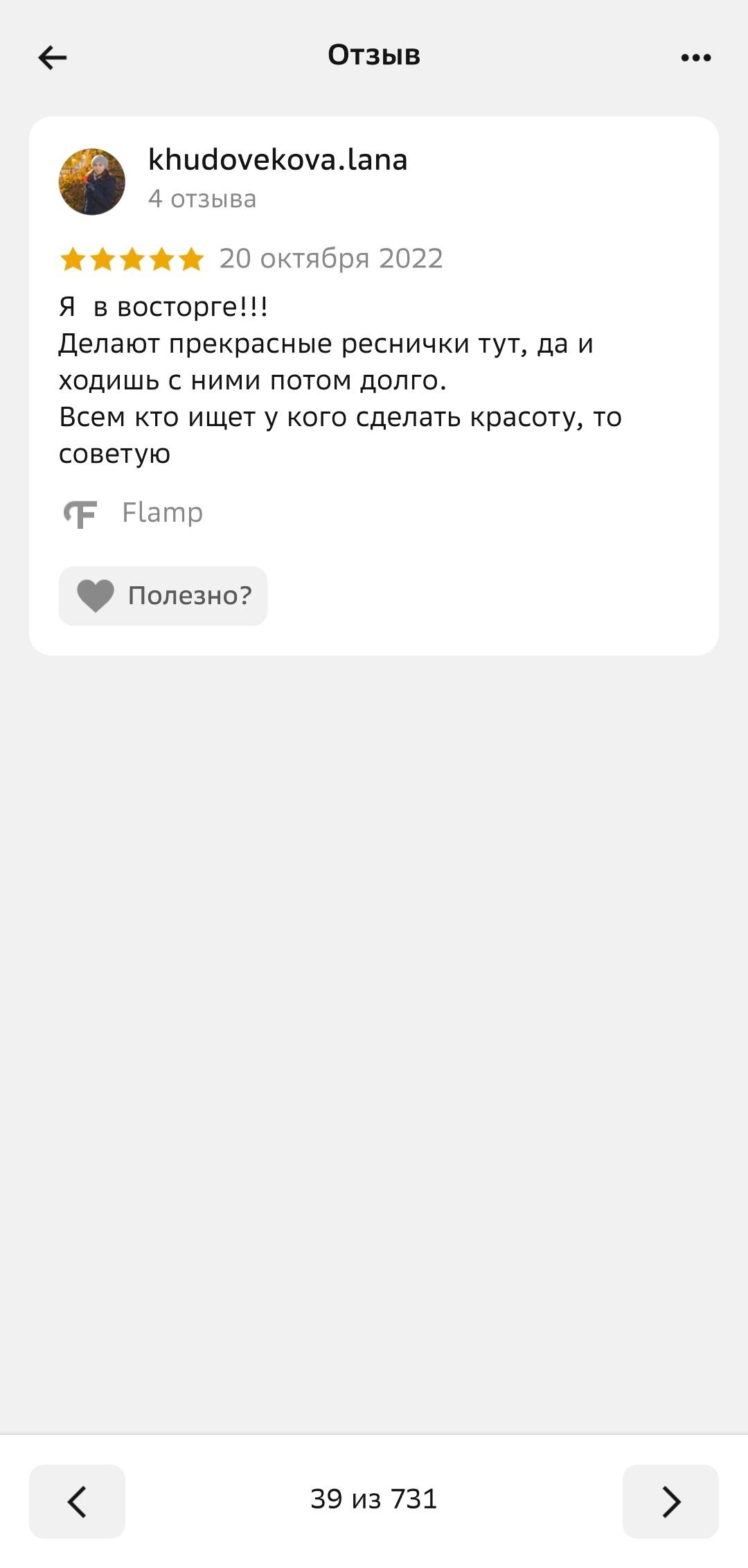Go to the previous review
Image resolution: width=748 pixels, height=1568 pixels.
77,1501
